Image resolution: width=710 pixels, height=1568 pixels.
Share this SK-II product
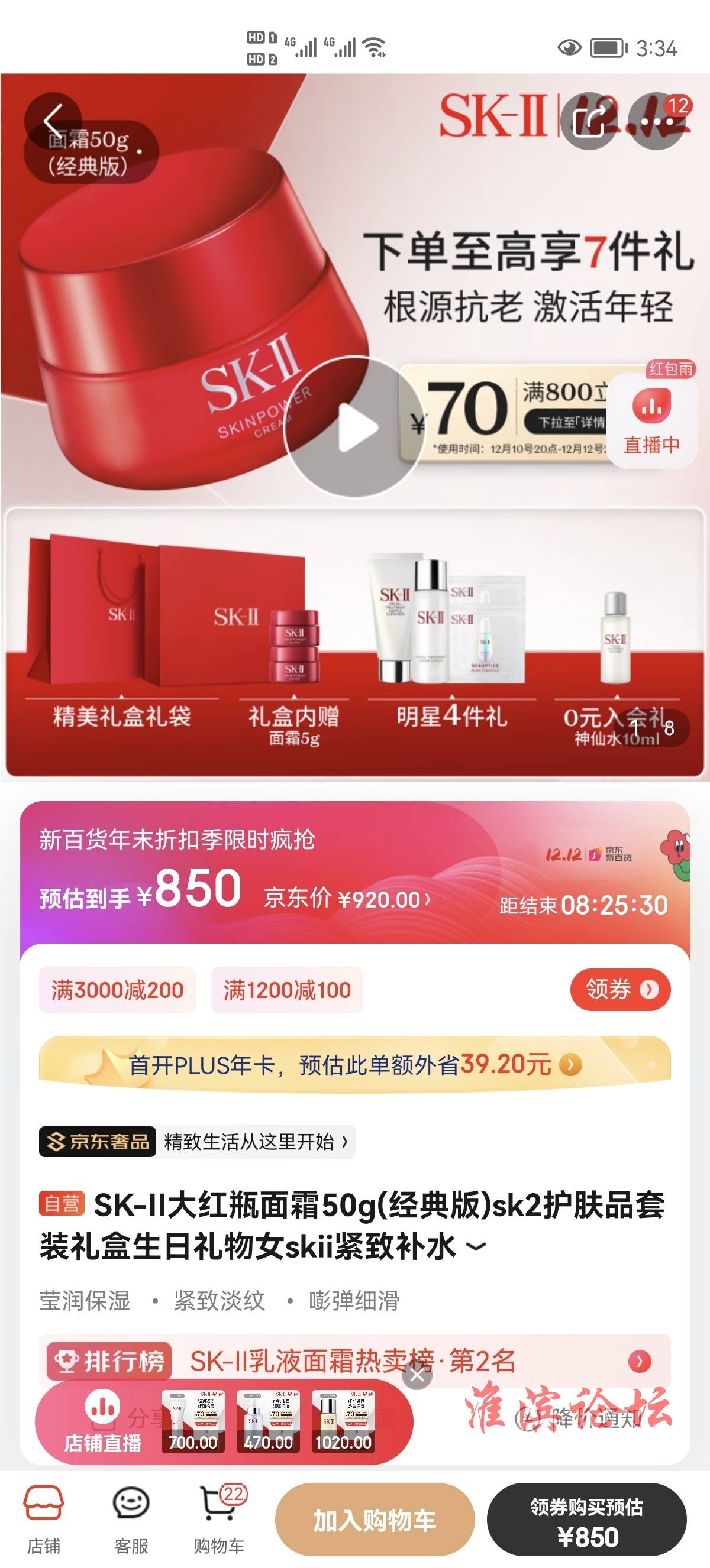tap(588, 121)
